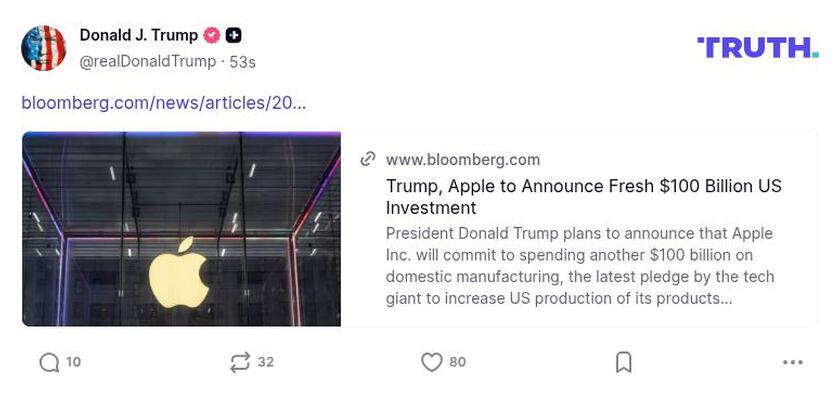Reply to this post
Viewport: 840px width, 405px height.
point(49,362)
